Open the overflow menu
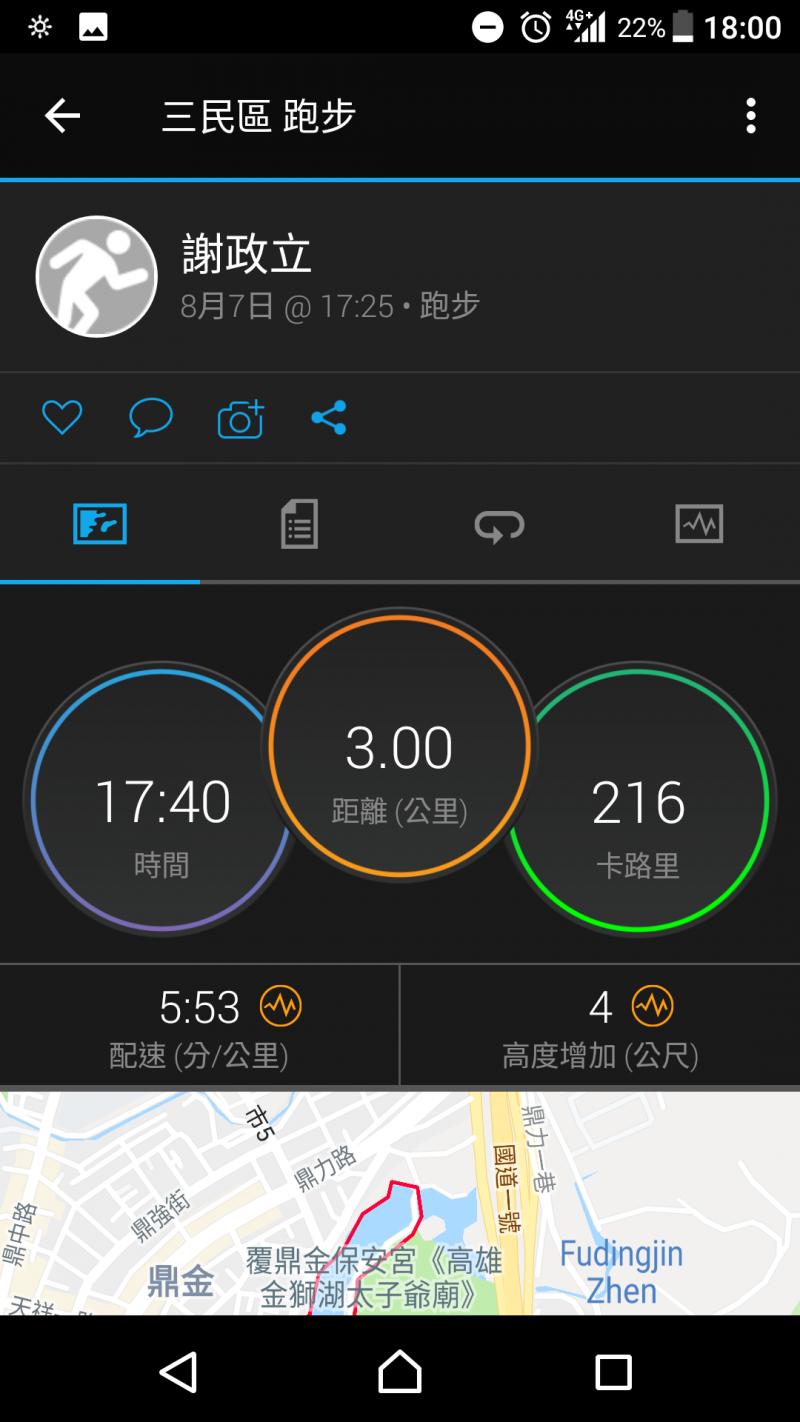Viewport: 800px width, 1422px height. click(x=751, y=117)
